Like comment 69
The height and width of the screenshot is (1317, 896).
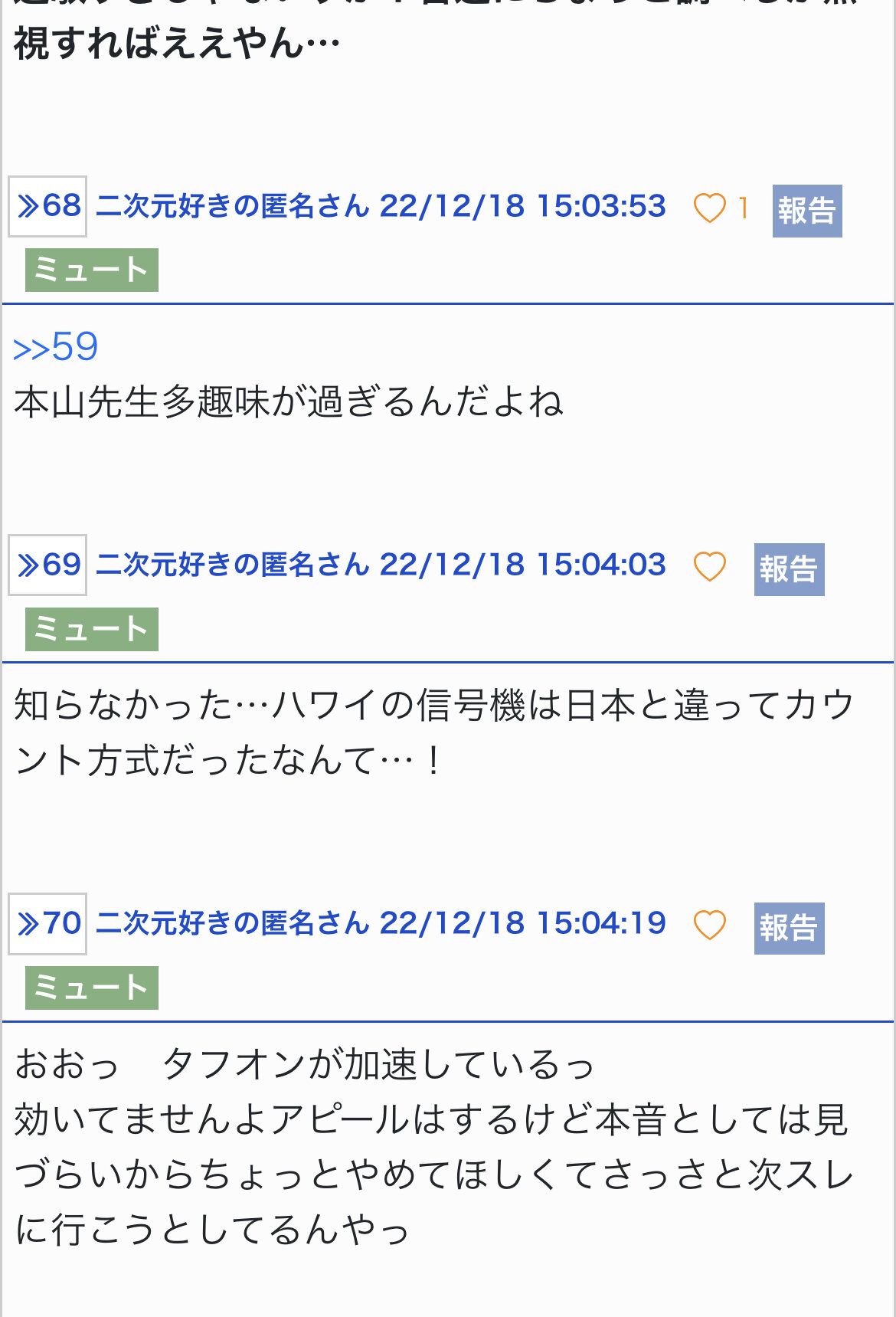click(709, 567)
